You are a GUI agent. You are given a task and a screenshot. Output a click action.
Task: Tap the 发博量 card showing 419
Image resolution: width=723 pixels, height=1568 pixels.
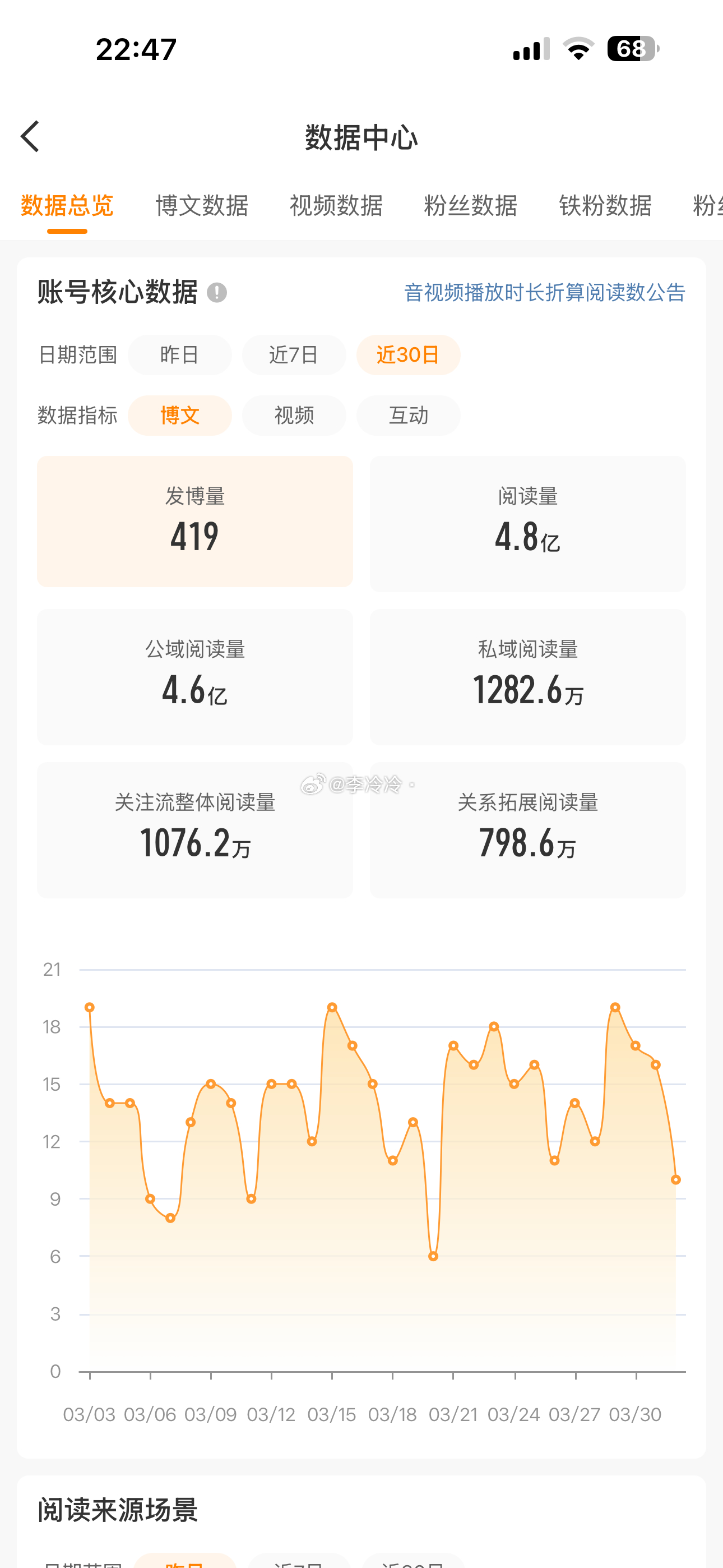pyautogui.click(x=194, y=522)
